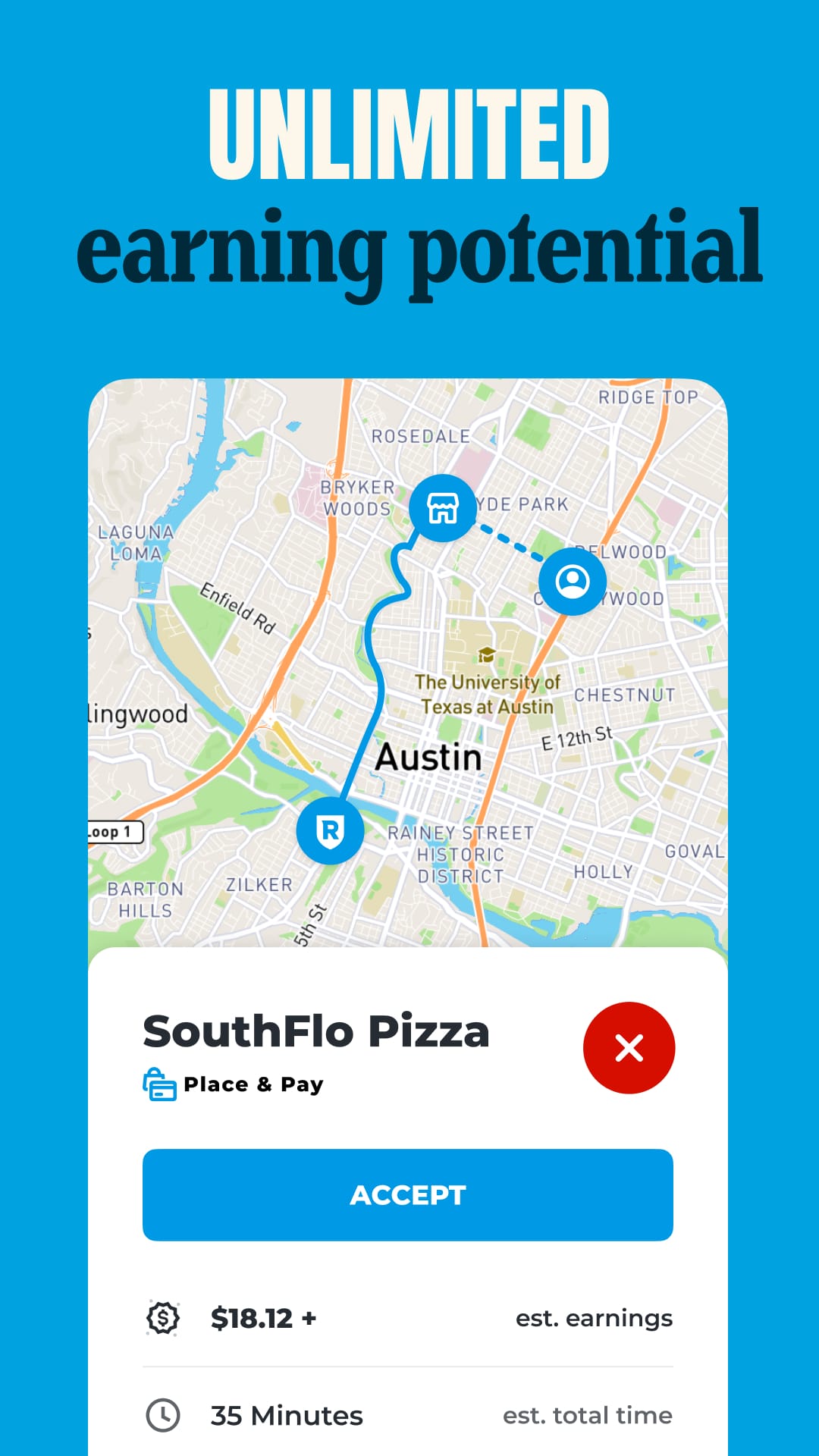Viewport: 819px width, 1456px height.
Task: Tap the dollar badge beside $18.12
Action: coord(163,1317)
